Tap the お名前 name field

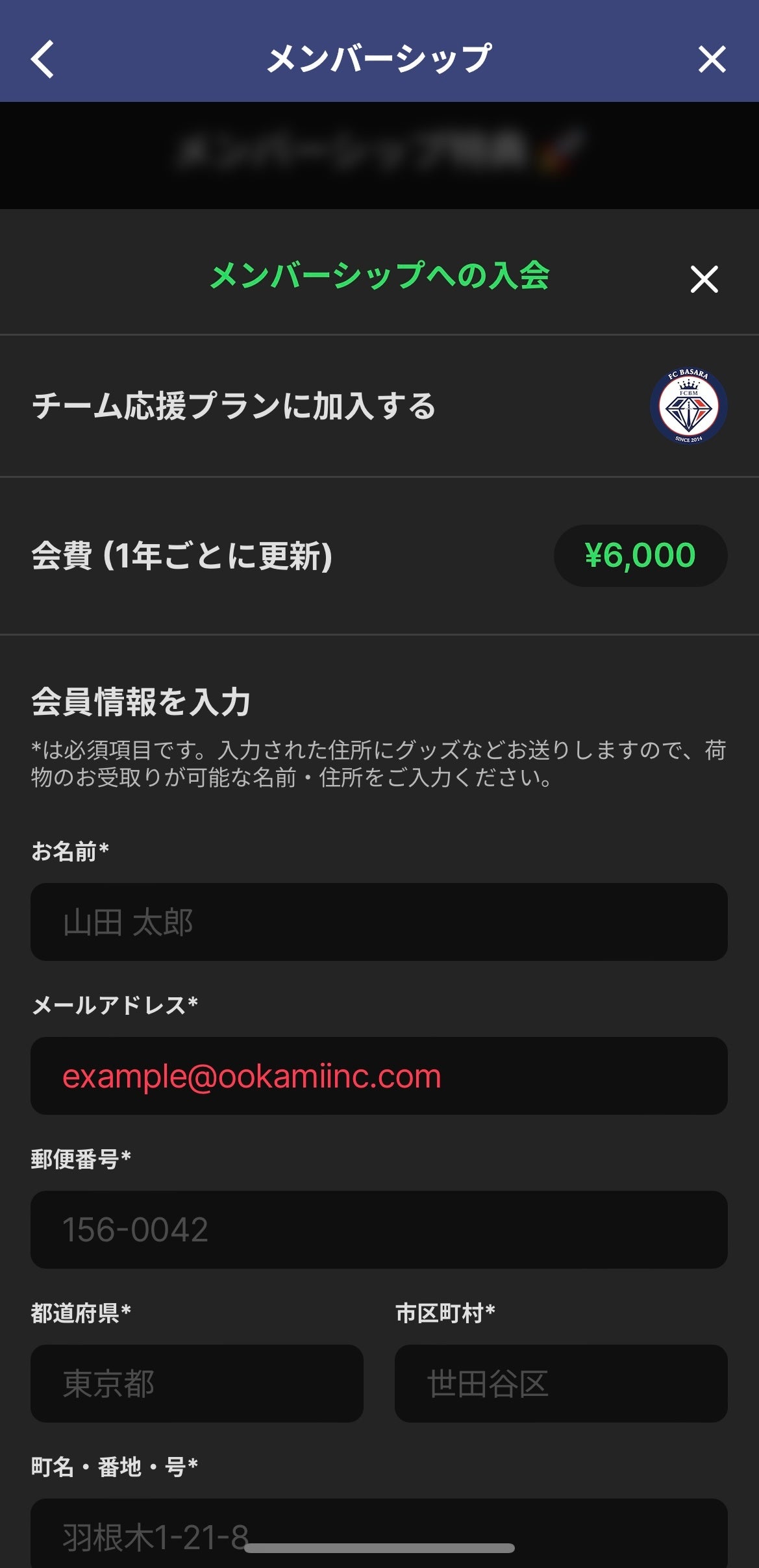click(379, 922)
